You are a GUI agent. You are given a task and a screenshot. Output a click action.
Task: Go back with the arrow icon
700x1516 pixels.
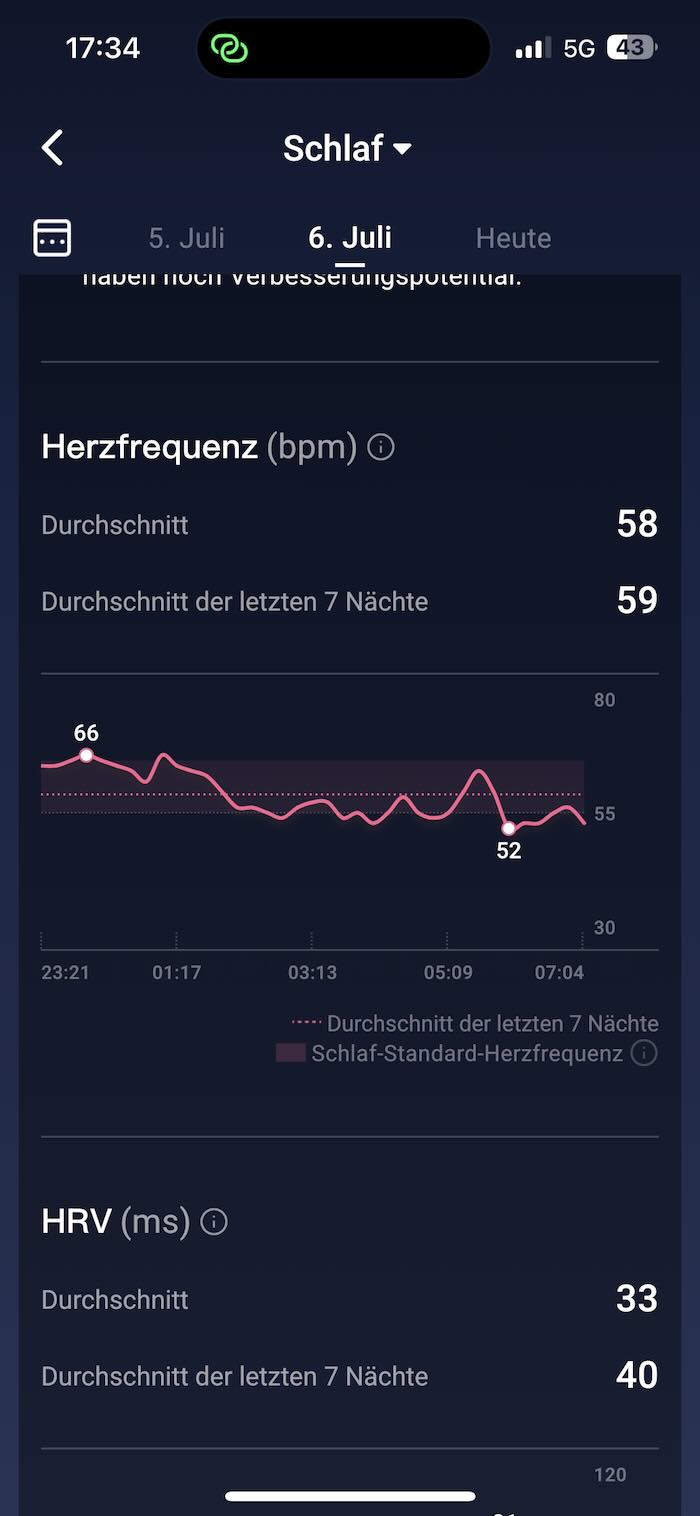pos(53,148)
